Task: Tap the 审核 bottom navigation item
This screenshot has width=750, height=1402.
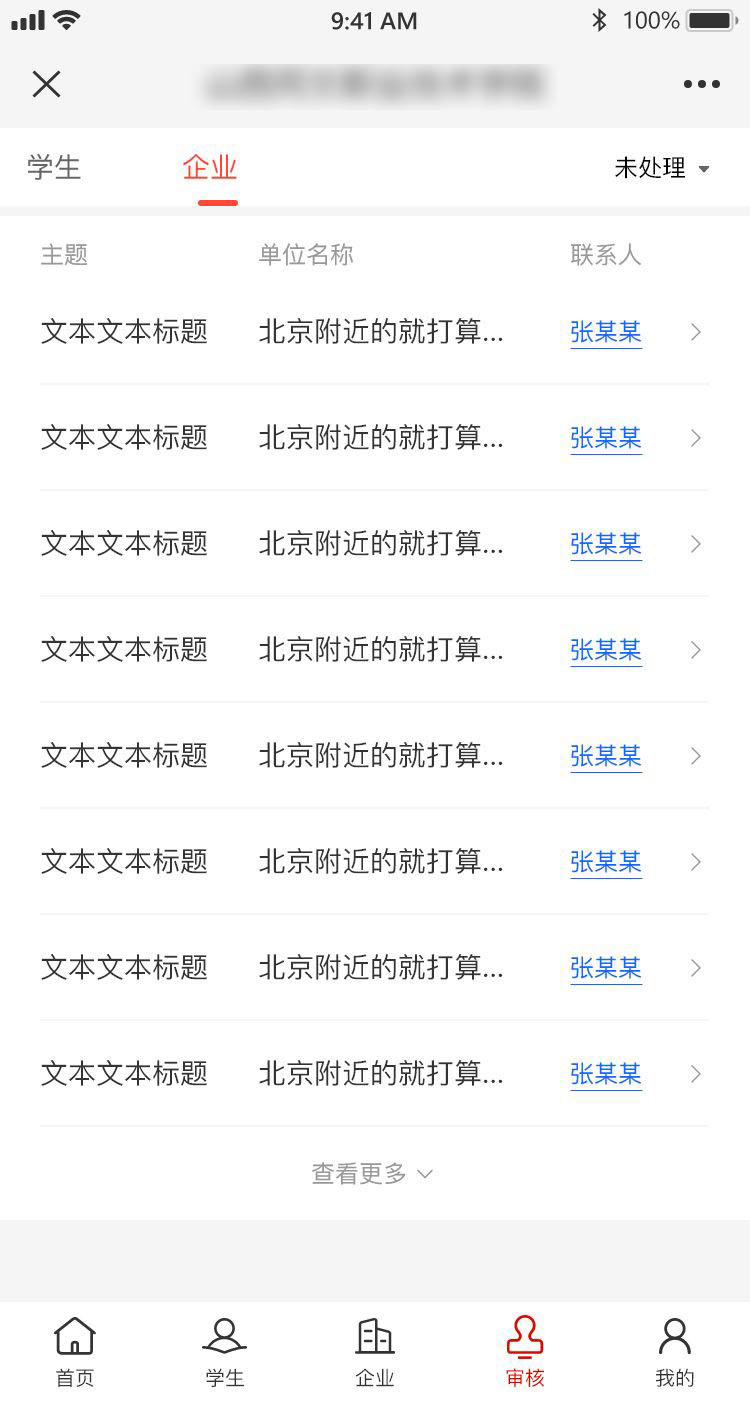Action: [x=525, y=1352]
